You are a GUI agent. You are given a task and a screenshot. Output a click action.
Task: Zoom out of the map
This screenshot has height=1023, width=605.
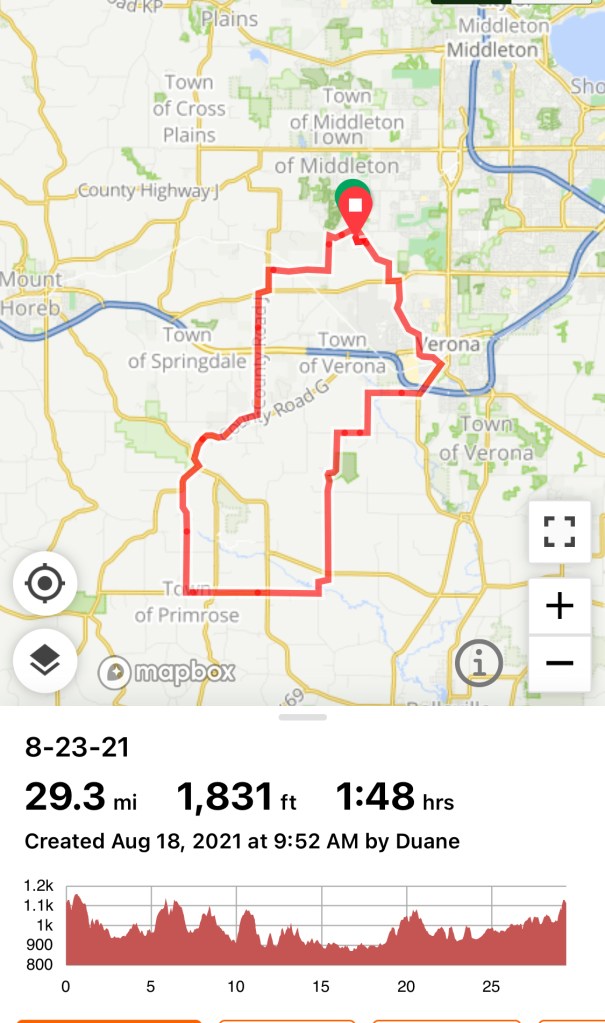point(560,662)
